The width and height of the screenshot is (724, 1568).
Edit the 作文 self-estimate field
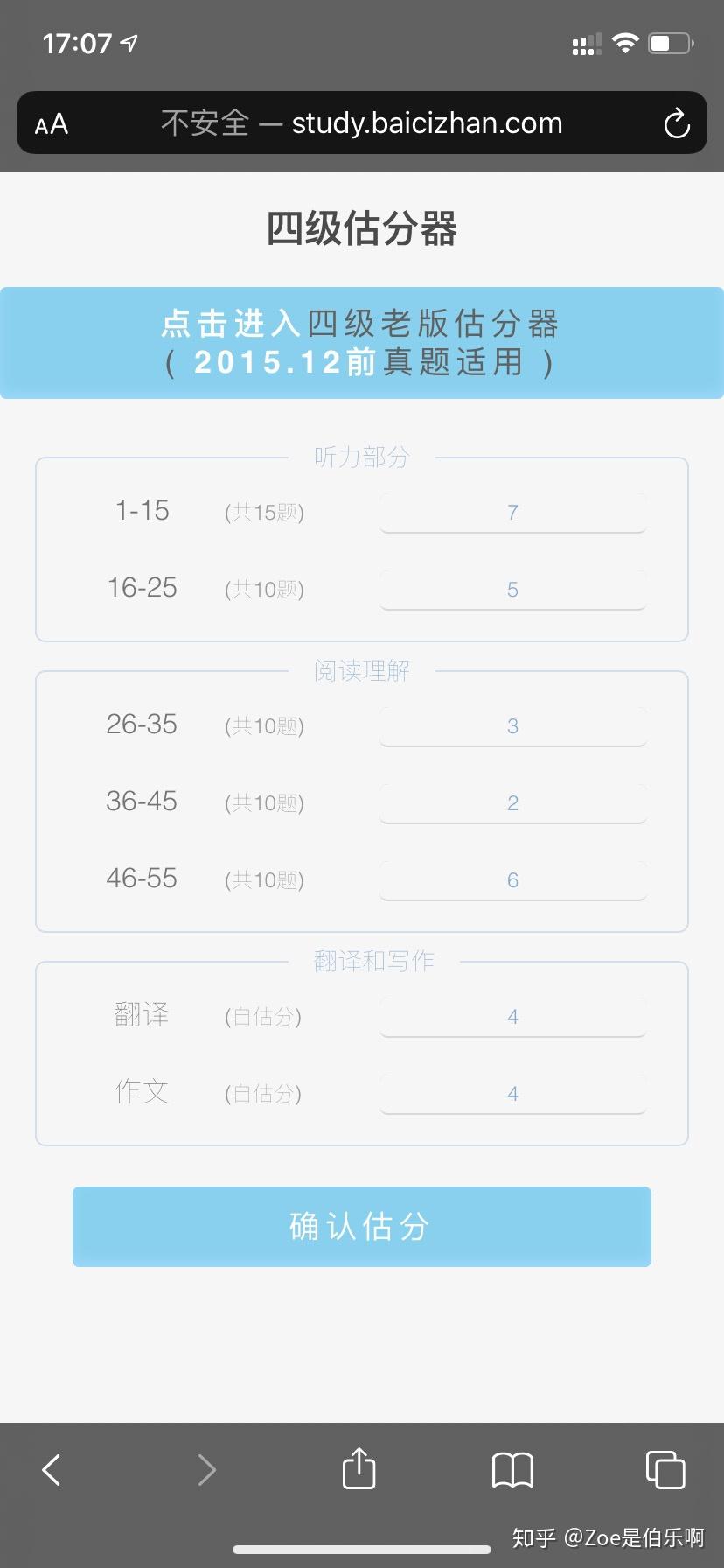click(512, 1094)
